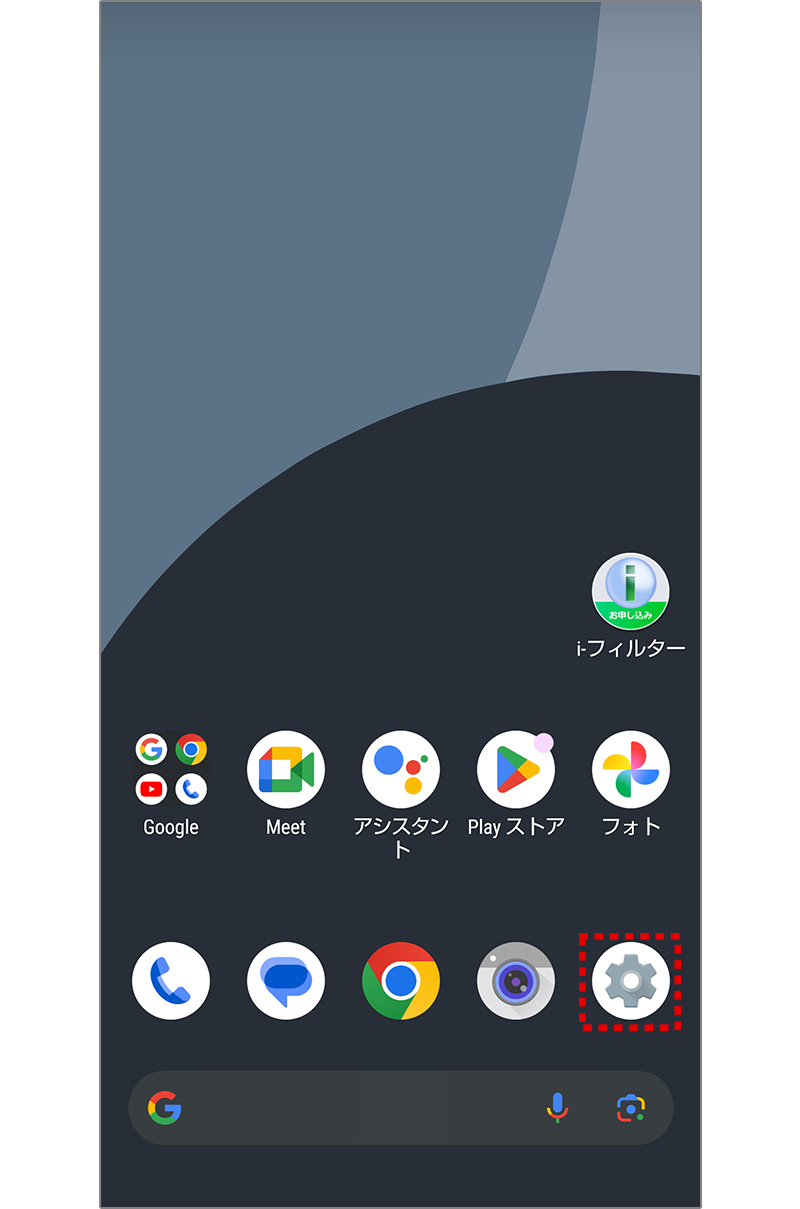Open the Settings gear app
The height and width of the screenshot is (1209, 800).
pyautogui.click(x=630, y=981)
